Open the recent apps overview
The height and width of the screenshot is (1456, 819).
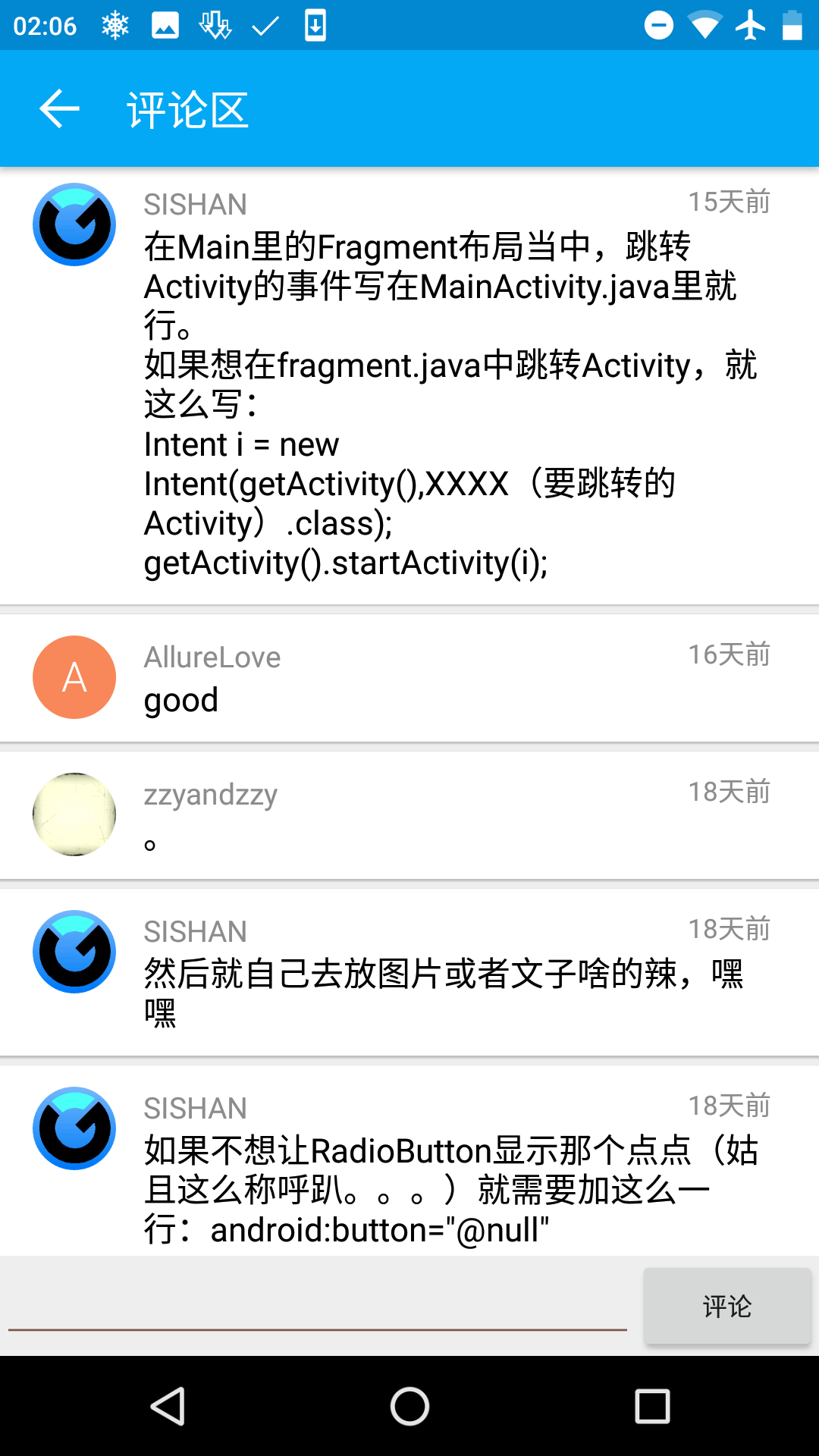pos(652,1407)
